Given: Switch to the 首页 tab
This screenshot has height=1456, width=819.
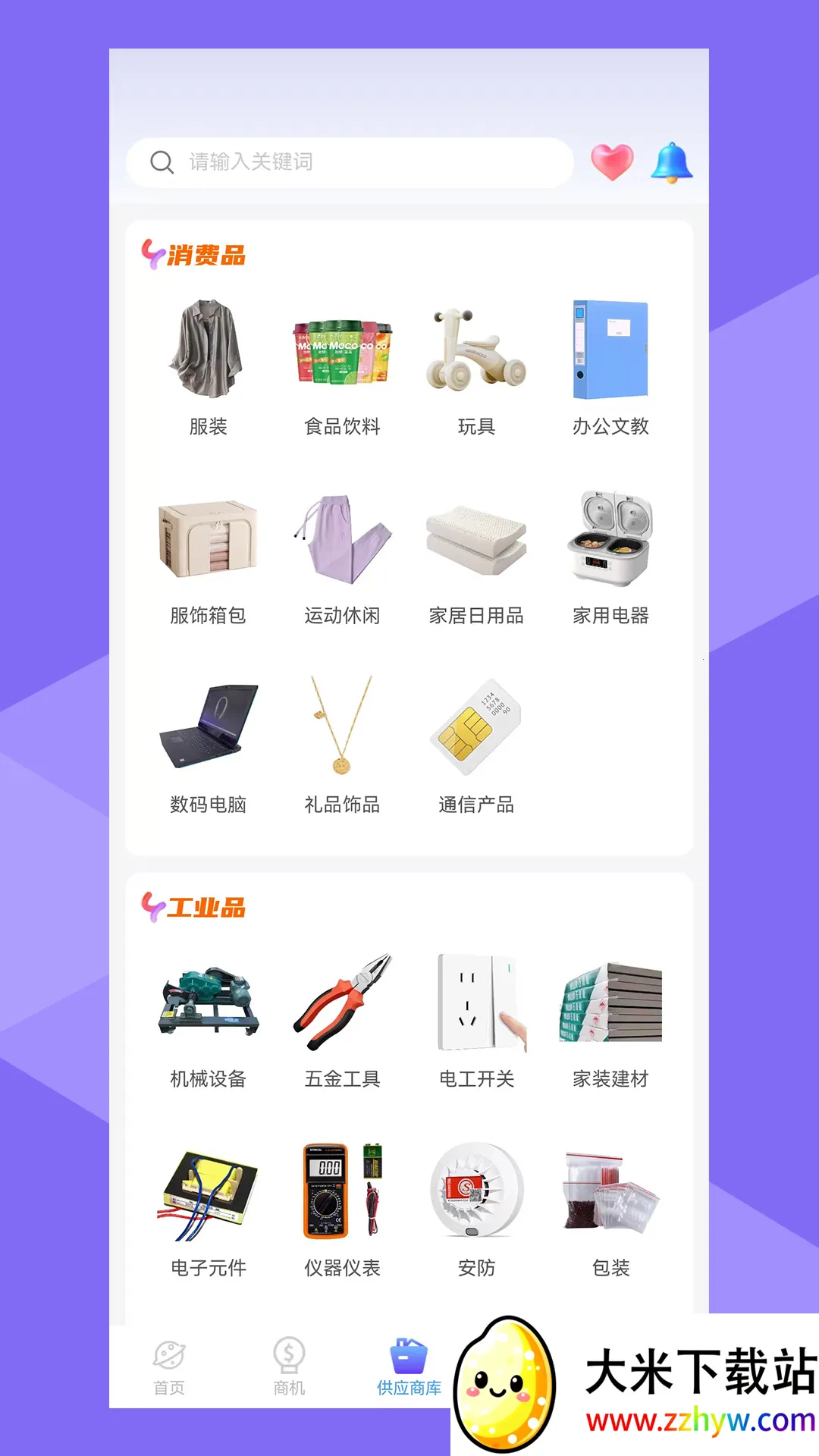Looking at the screenshot, I should [x=168, y=1365].
